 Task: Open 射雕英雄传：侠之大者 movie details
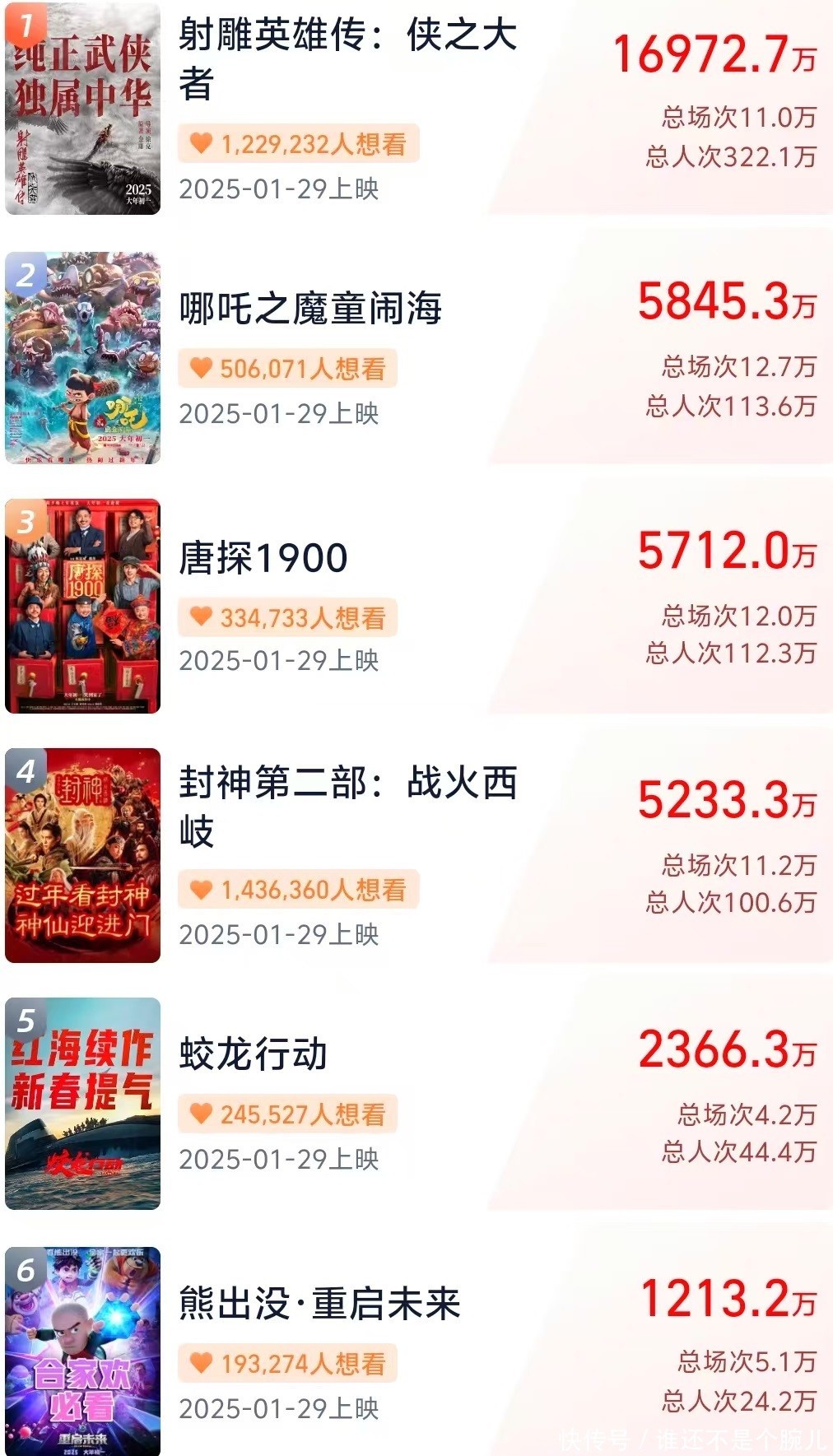click(347, 59)
